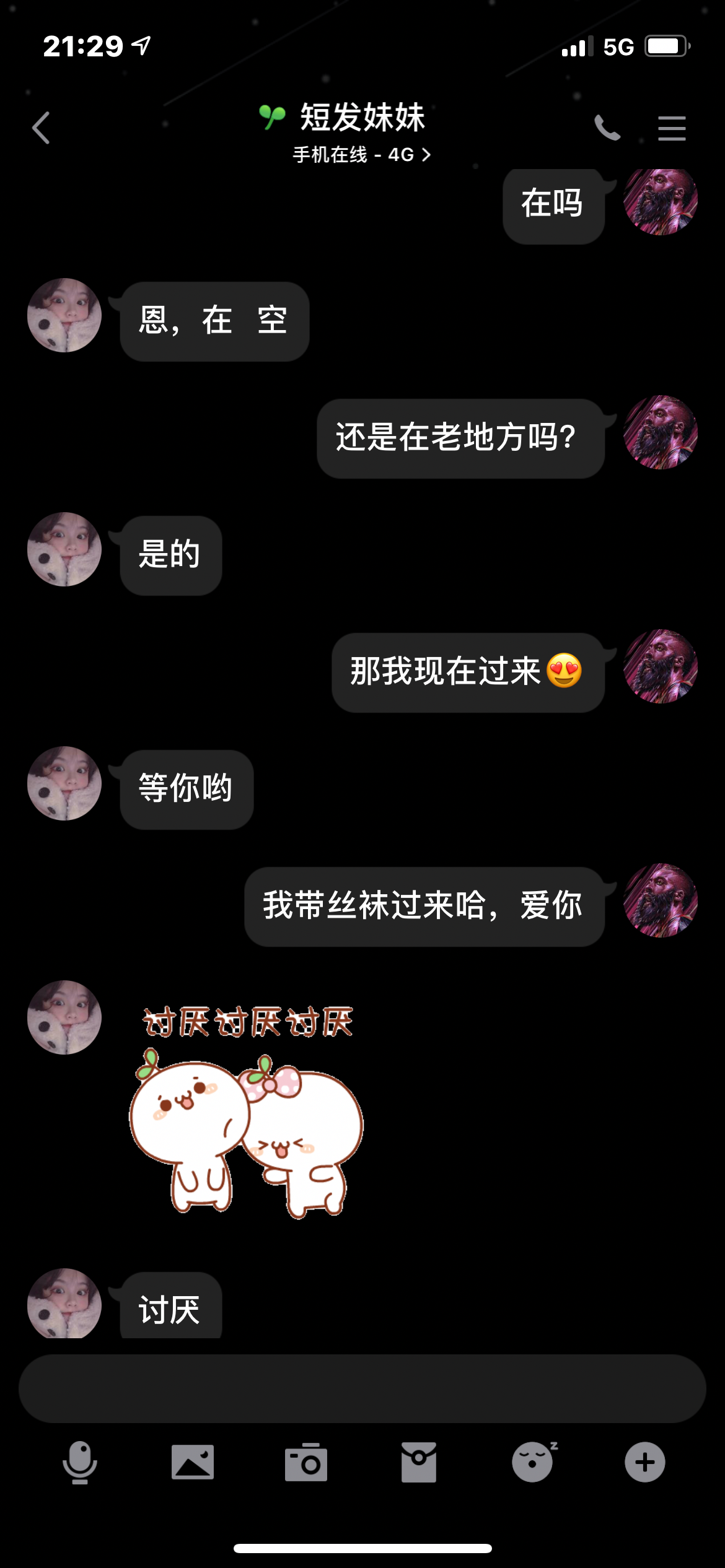Open my avatar beside 还是在老地方吗?

[x=661, y=432]
